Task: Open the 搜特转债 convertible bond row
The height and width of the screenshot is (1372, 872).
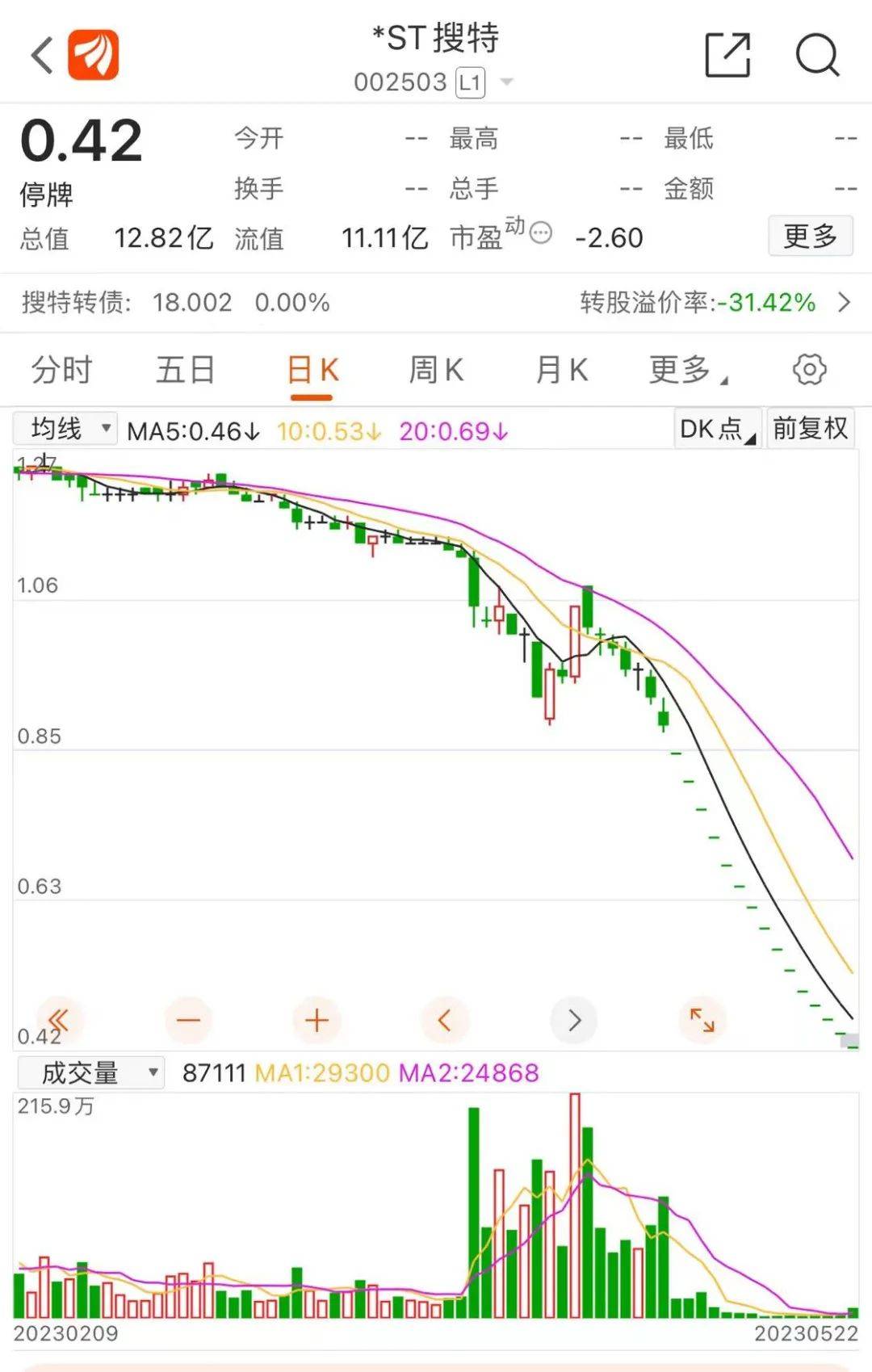Action: tap(436, 303)
